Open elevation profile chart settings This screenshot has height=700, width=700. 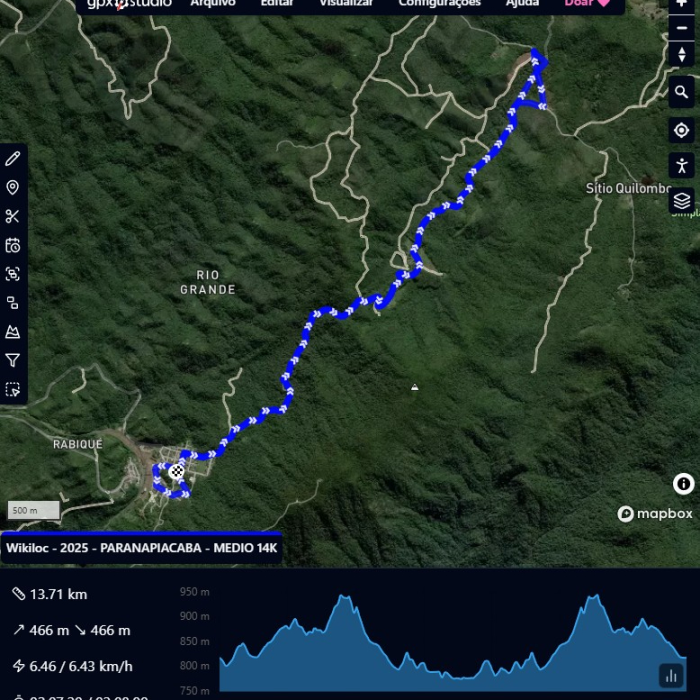(x=670, y=675)
